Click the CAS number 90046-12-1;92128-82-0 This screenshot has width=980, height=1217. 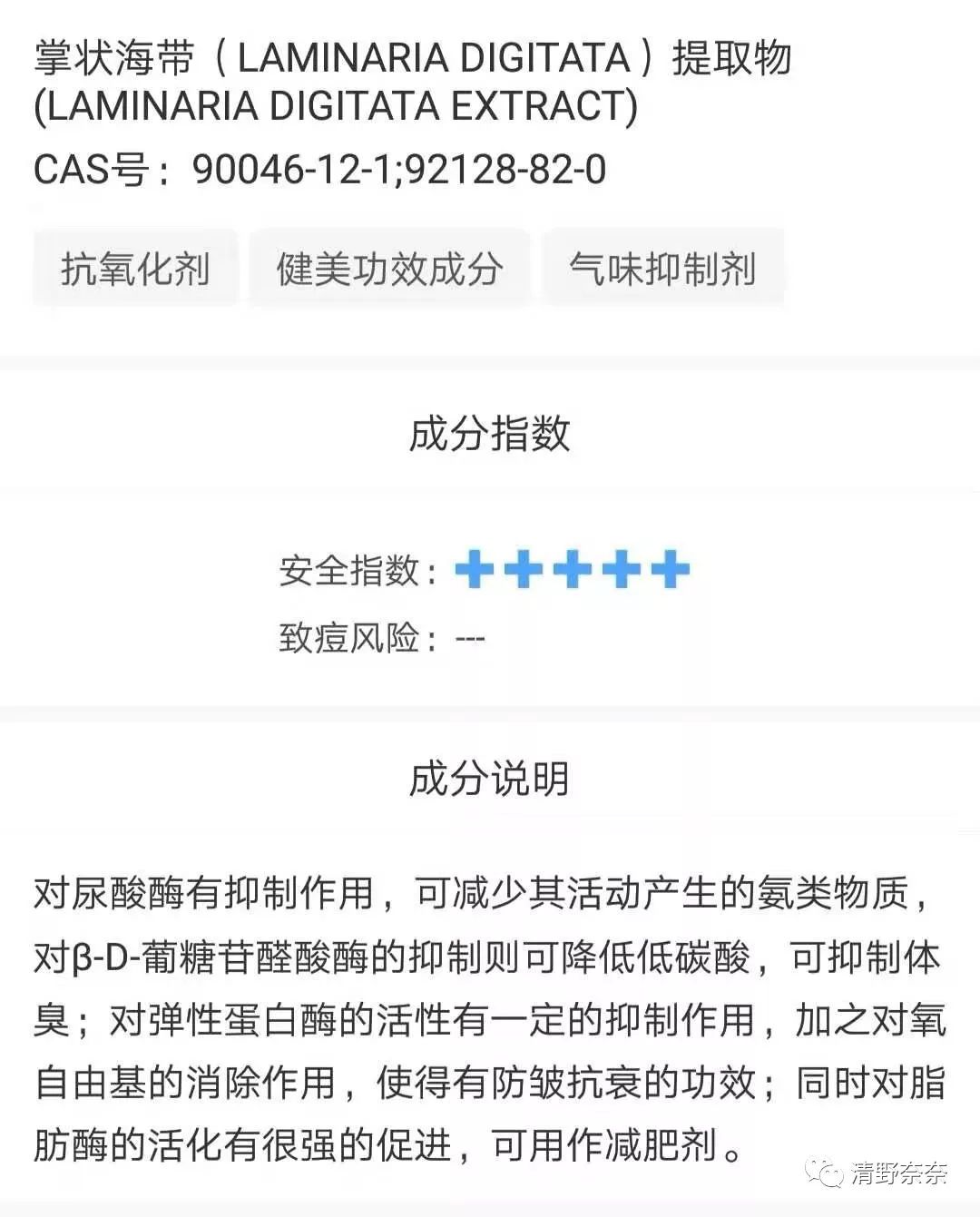[x=399, y=166]
